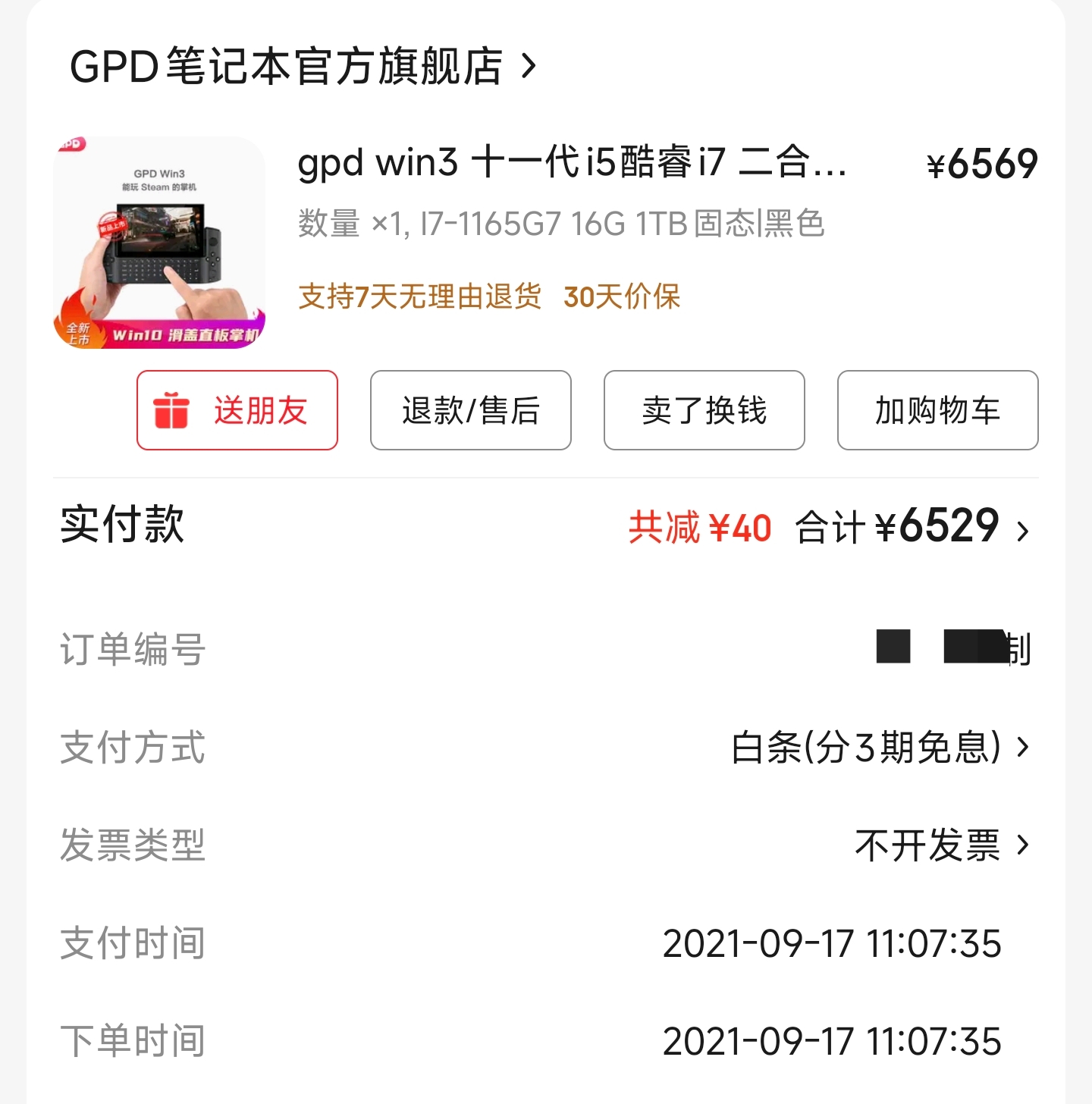Request 退款/售后 for this order
Image resolution: width=1092 pixels, height=1104 pixels.
click(x=470, y=410)
